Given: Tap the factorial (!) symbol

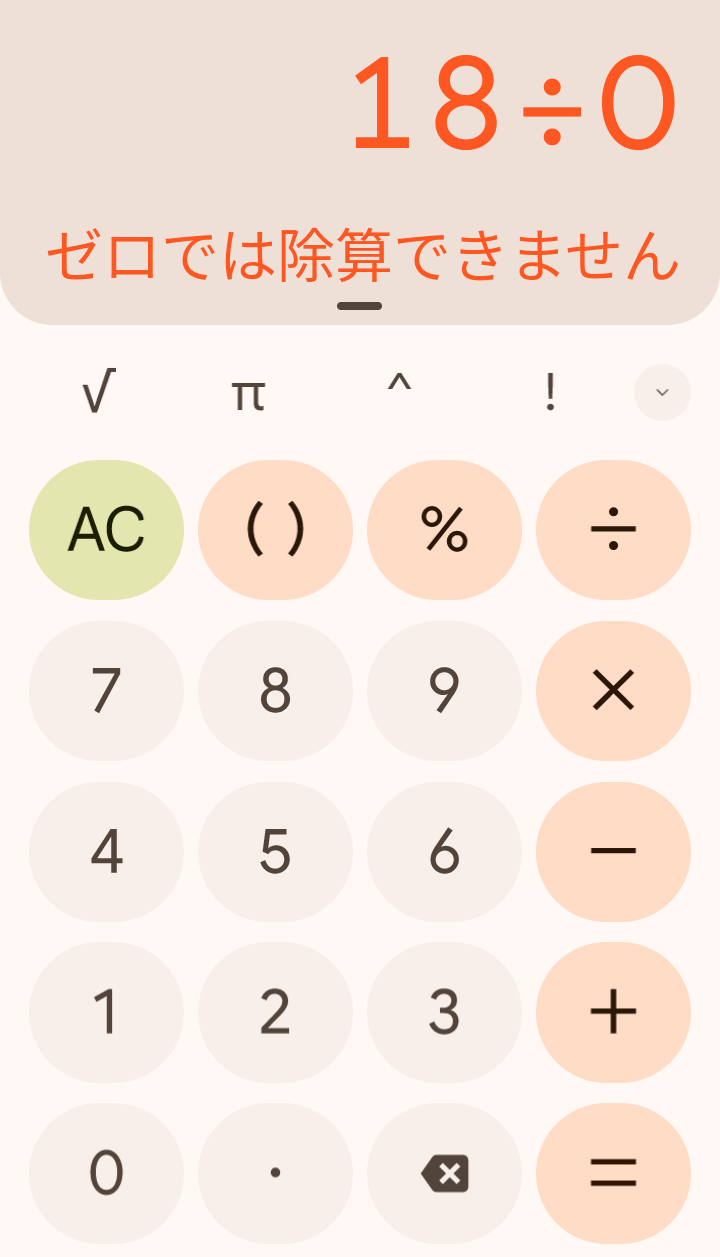Looking at the screenshot, I should (x=551, y=393).
